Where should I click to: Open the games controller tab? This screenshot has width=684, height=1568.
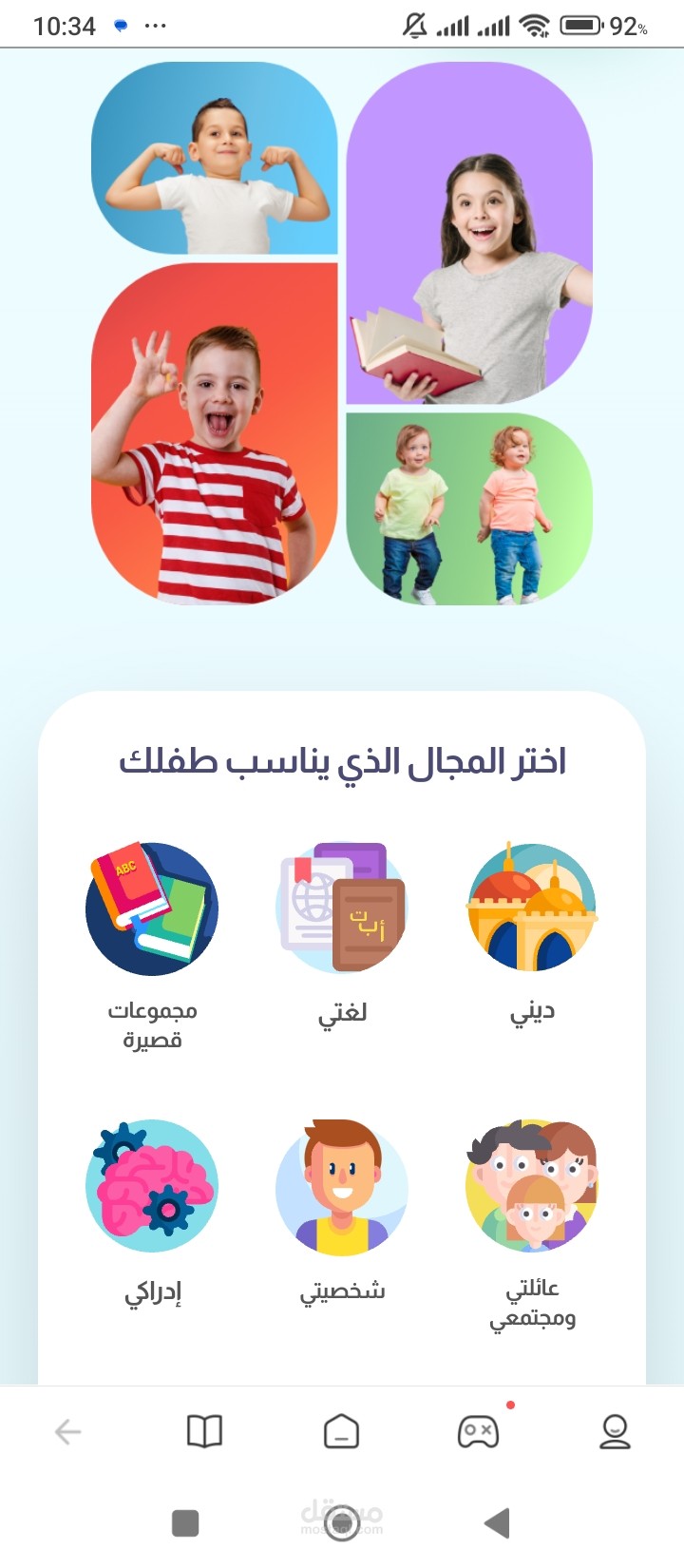(478, 1431)
